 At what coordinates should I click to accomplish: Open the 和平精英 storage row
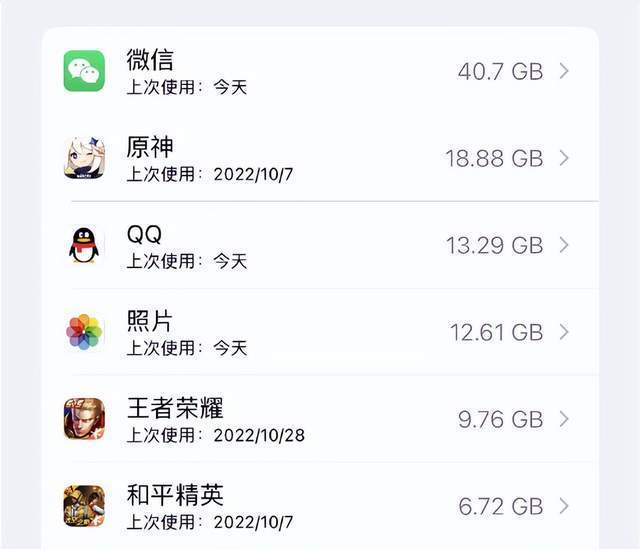point(320,506)
